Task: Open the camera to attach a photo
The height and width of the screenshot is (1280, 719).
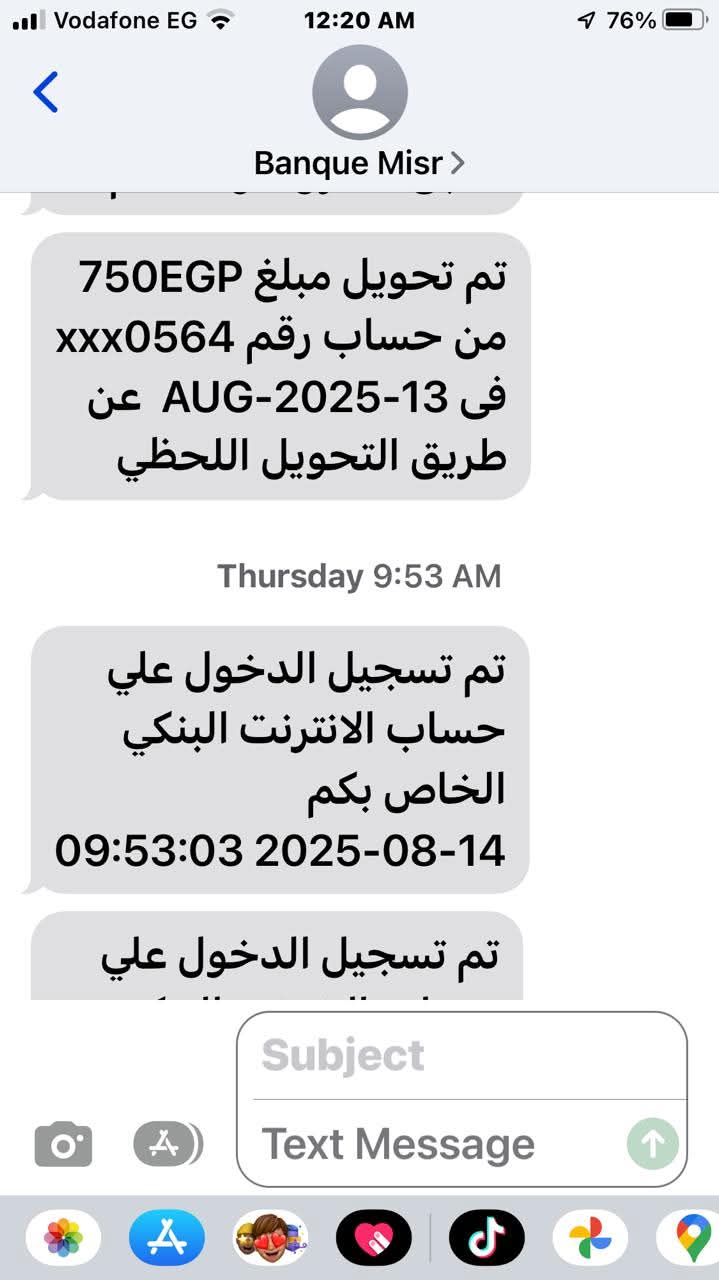Action: point(63,1144)
